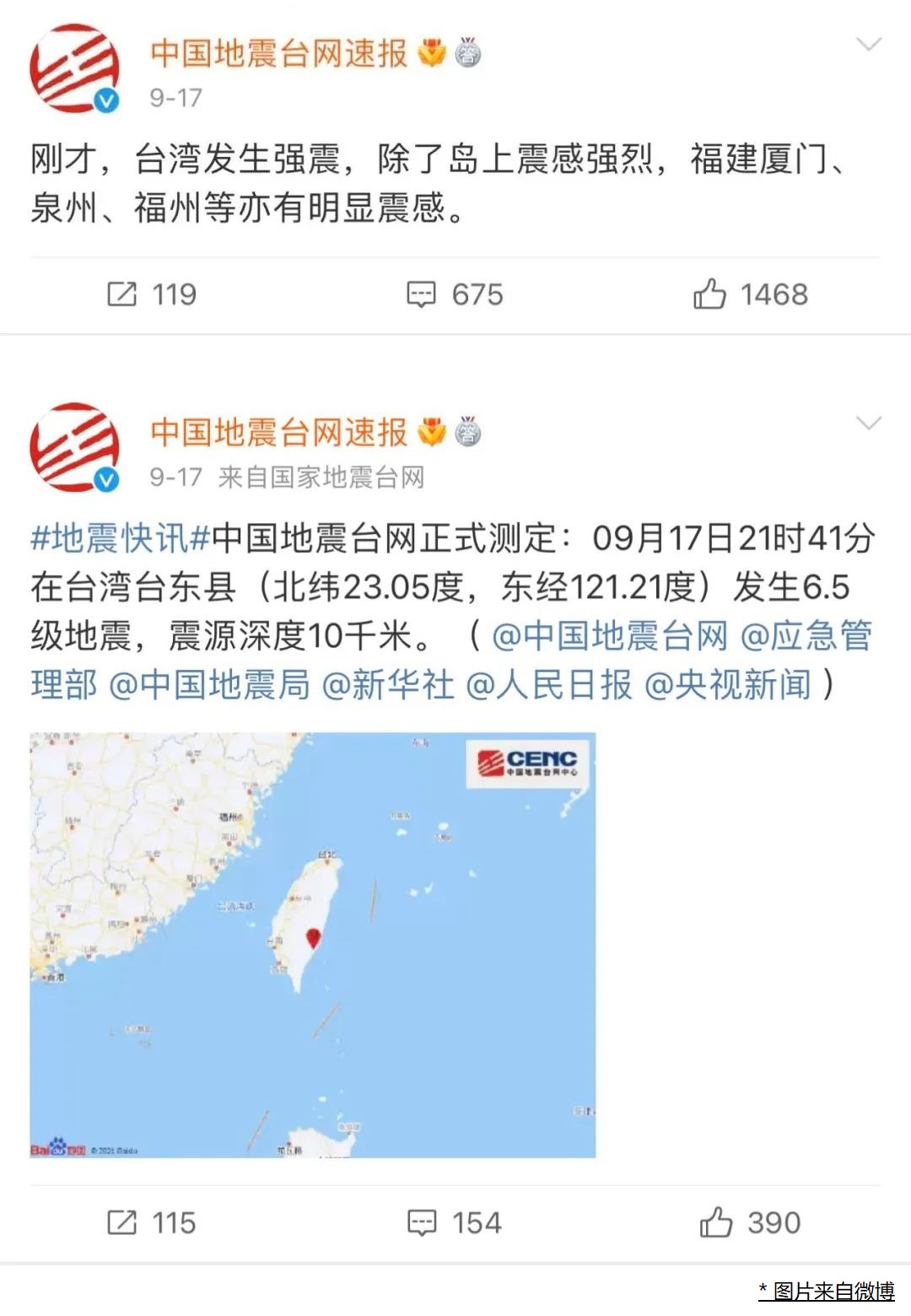
Task: Open the @人民日报 mention
Action: tap(548, 685)
